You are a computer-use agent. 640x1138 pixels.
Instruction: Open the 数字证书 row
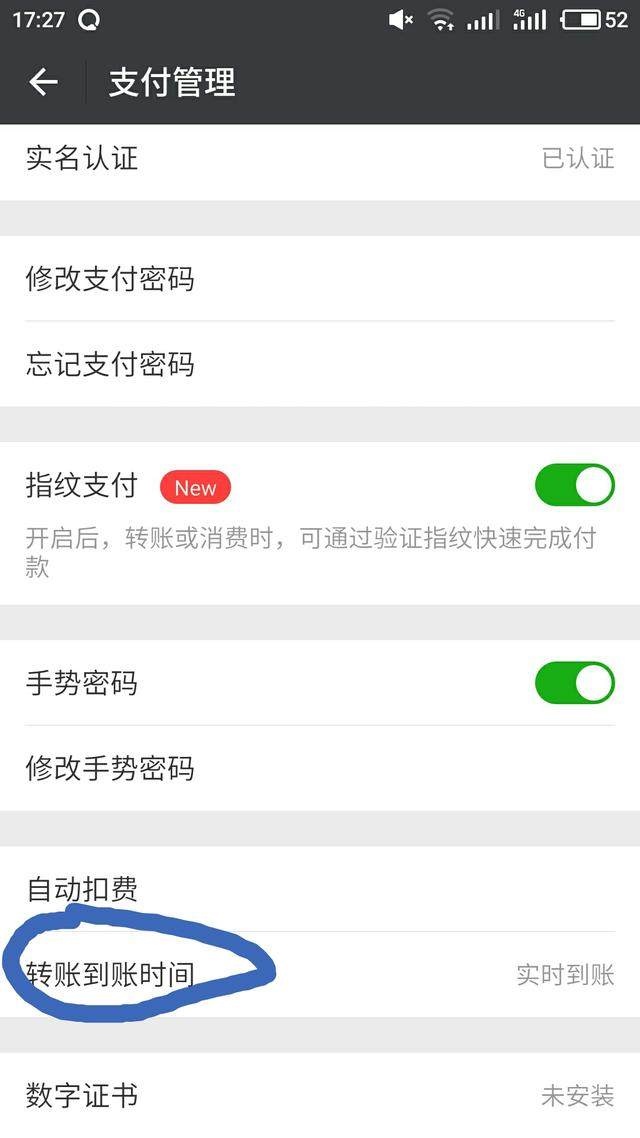pos(320,1096)
